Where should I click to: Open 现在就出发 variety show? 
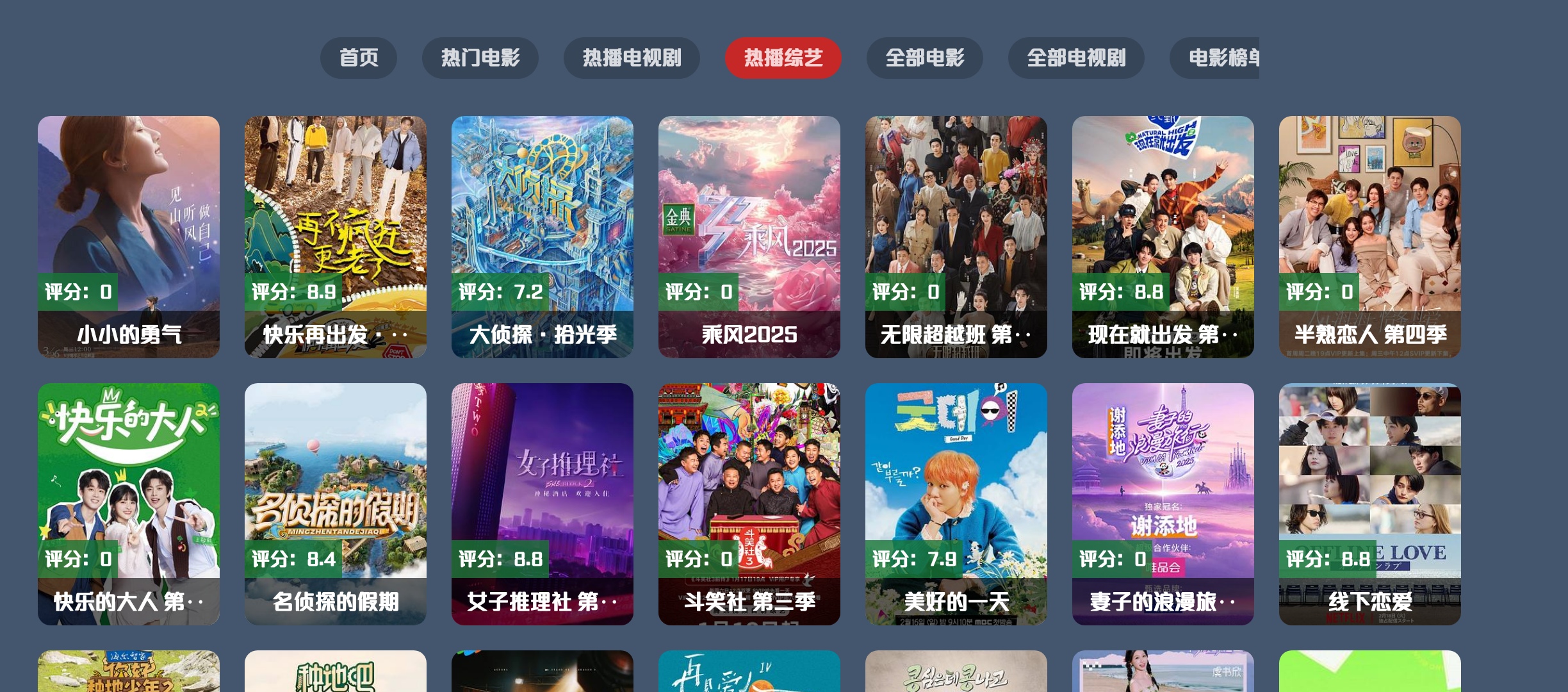[1163, 236]
